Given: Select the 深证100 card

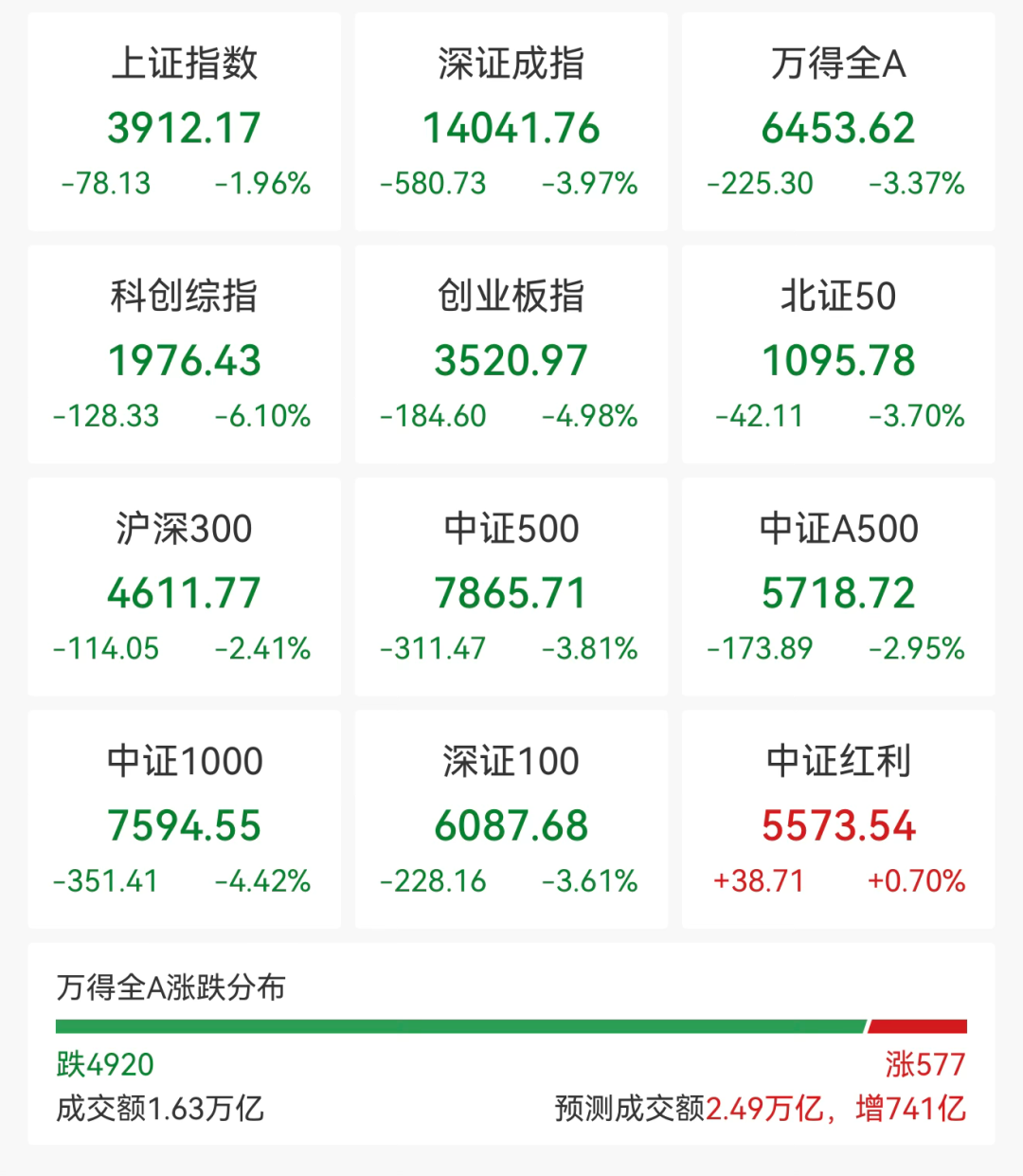Looking at the screenshot, I should coord(511,820).
